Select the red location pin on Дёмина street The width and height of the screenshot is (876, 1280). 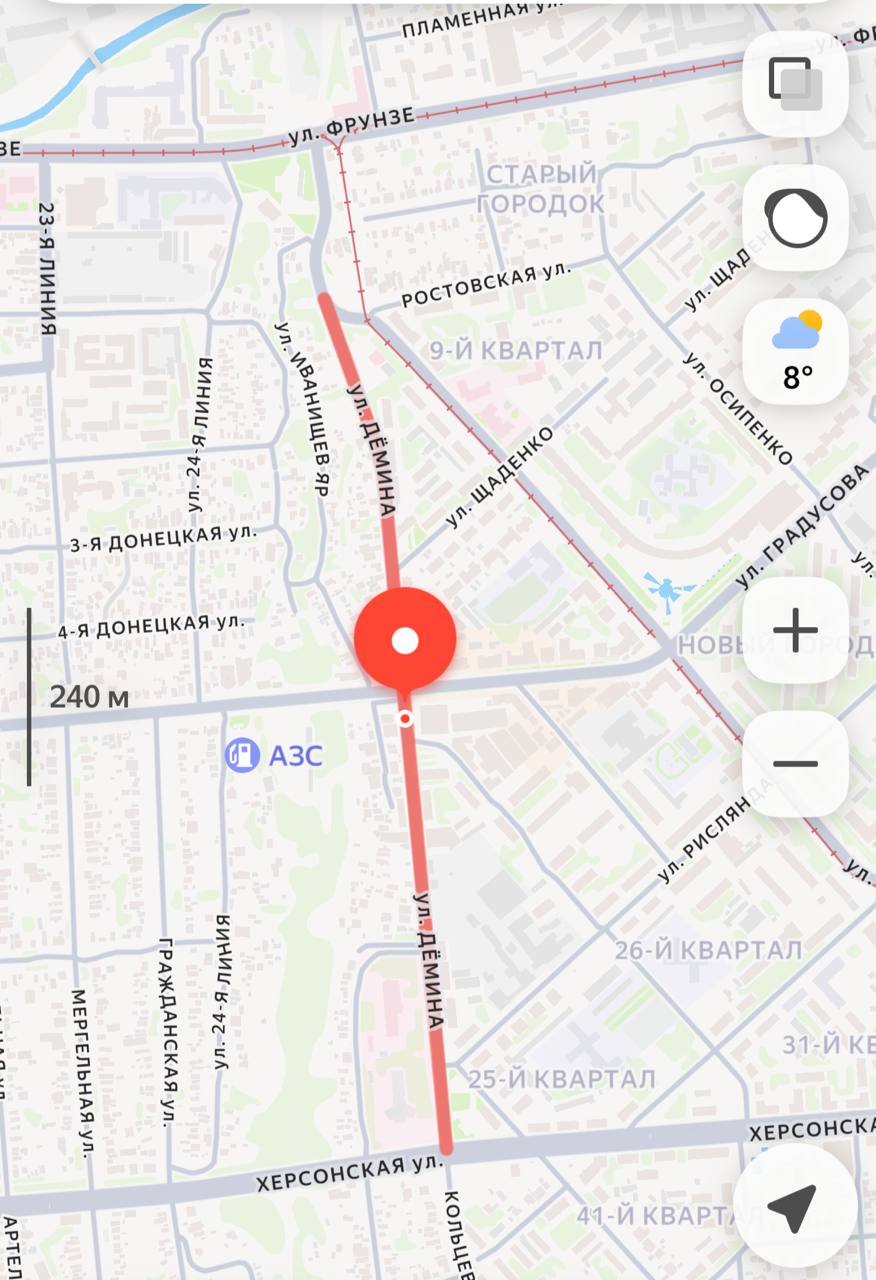[x=405, y=640]
